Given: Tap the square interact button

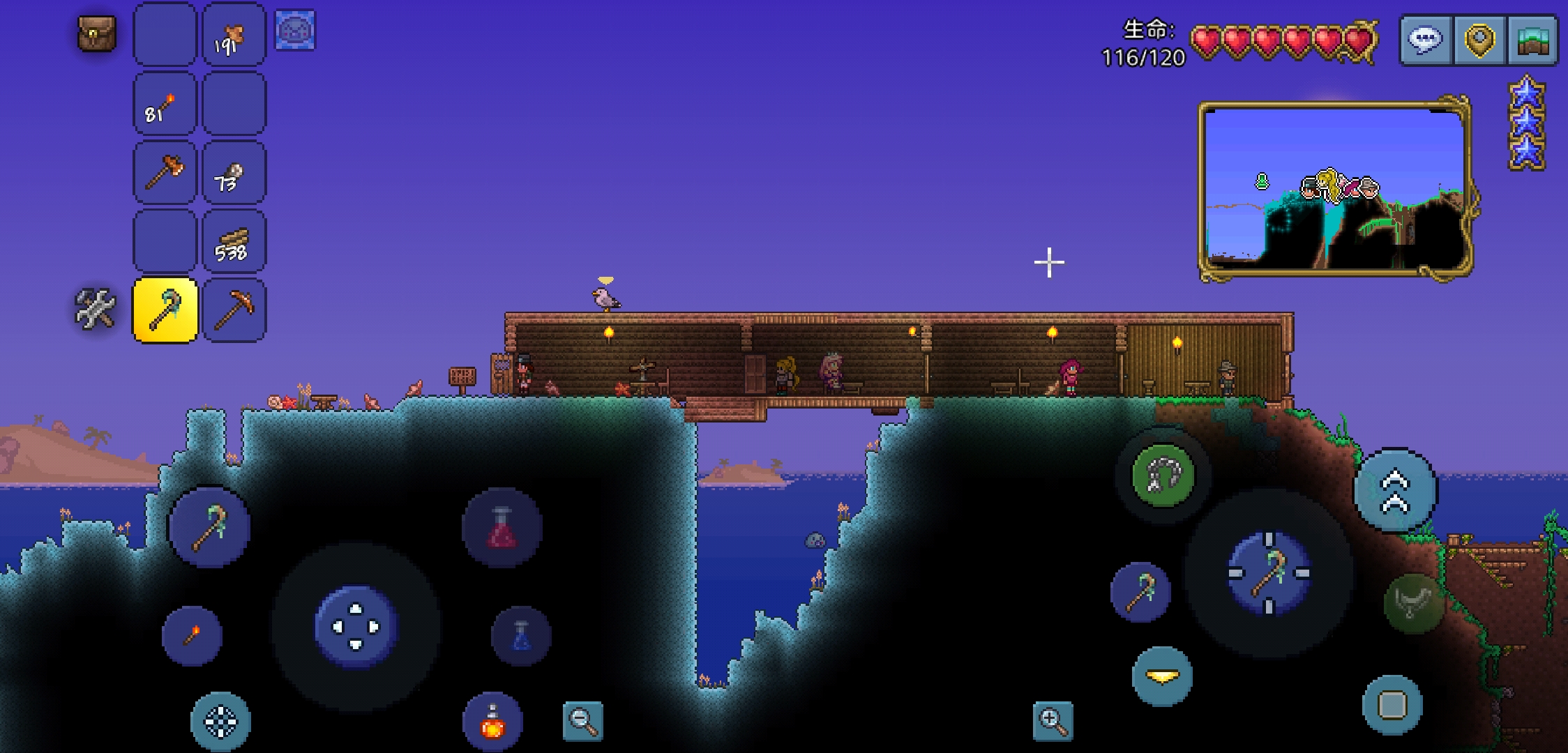Looking at the screenshot, I should (x=1392, y=705).
